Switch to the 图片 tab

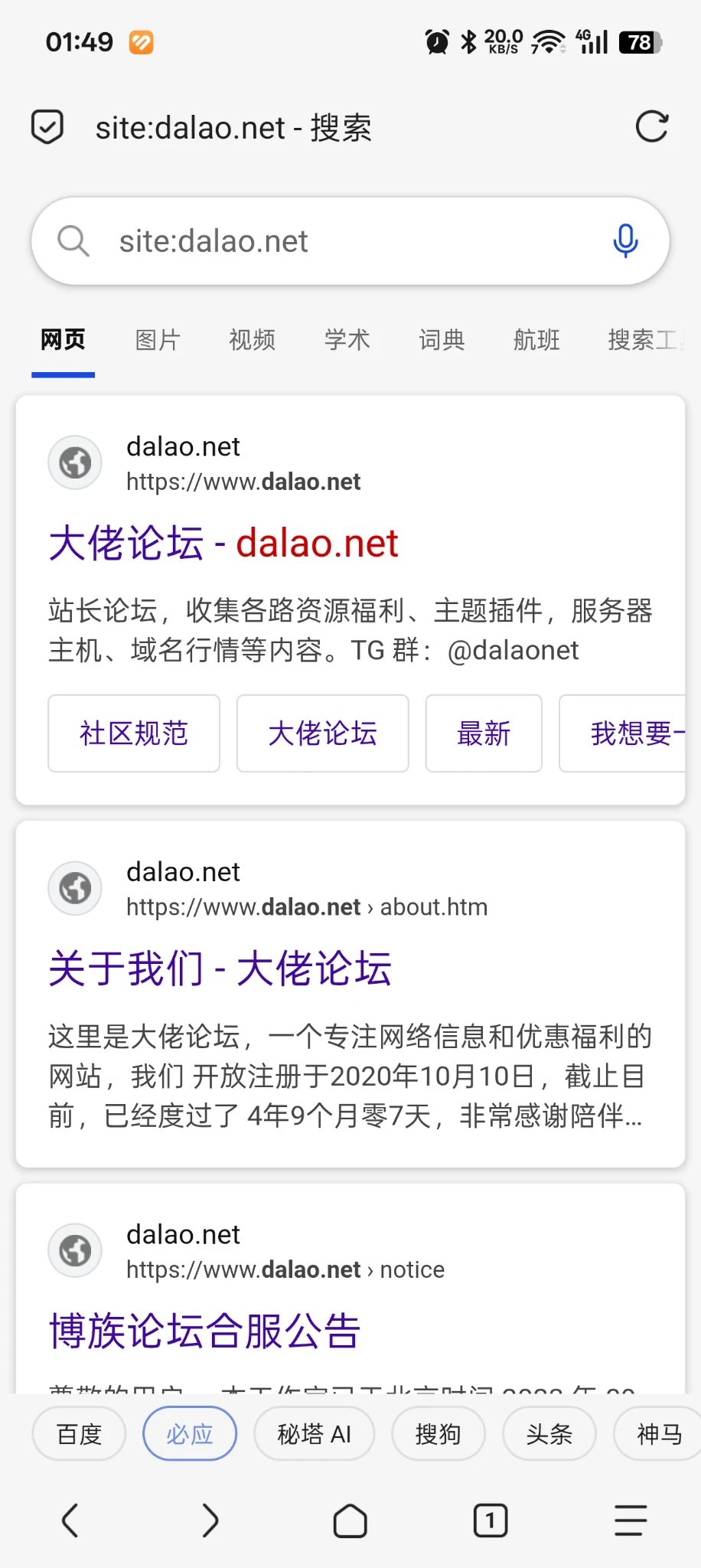click(x=158, y=340)
